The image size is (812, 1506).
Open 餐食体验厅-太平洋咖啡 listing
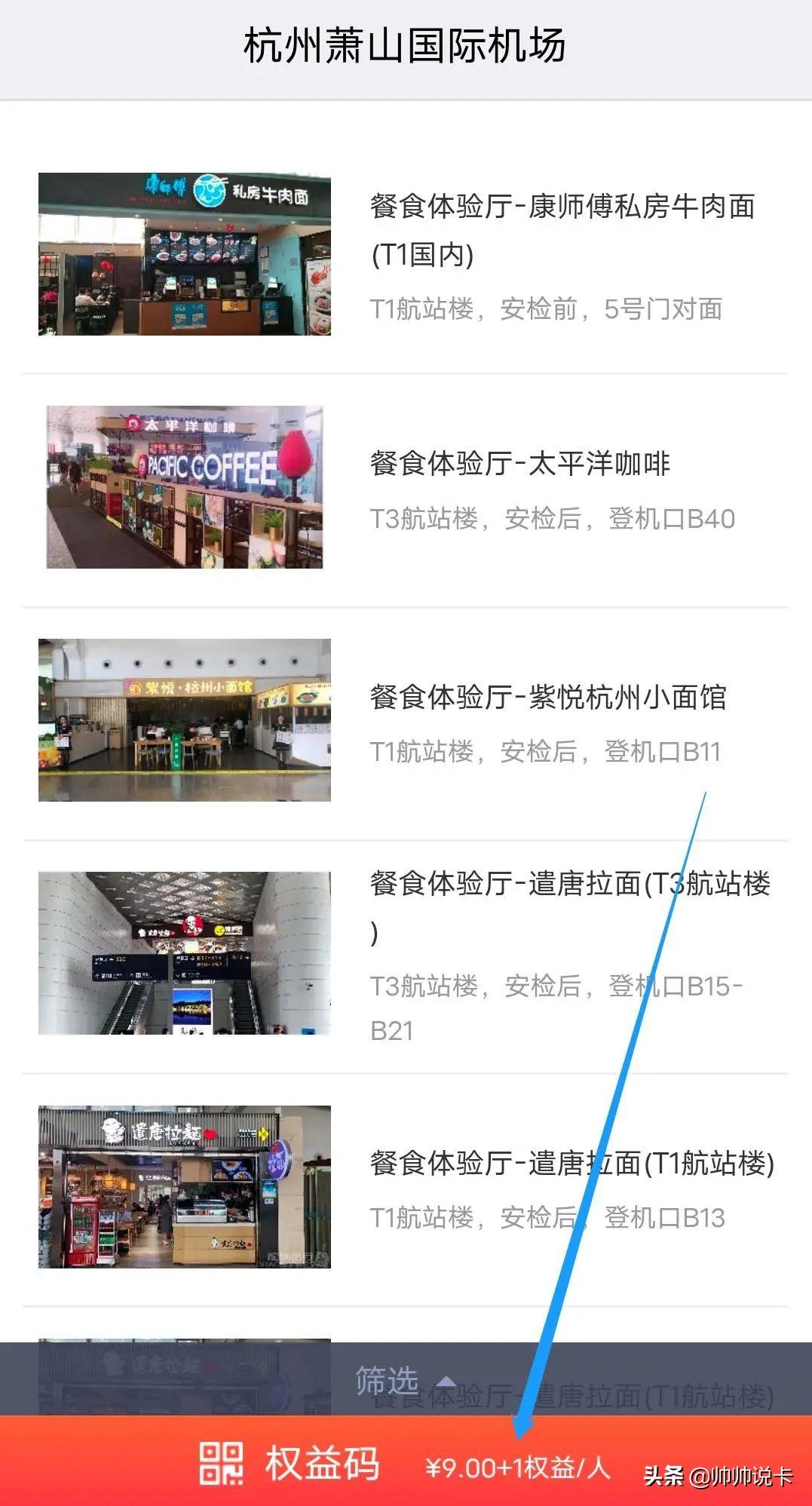click(x=520, y=465)
